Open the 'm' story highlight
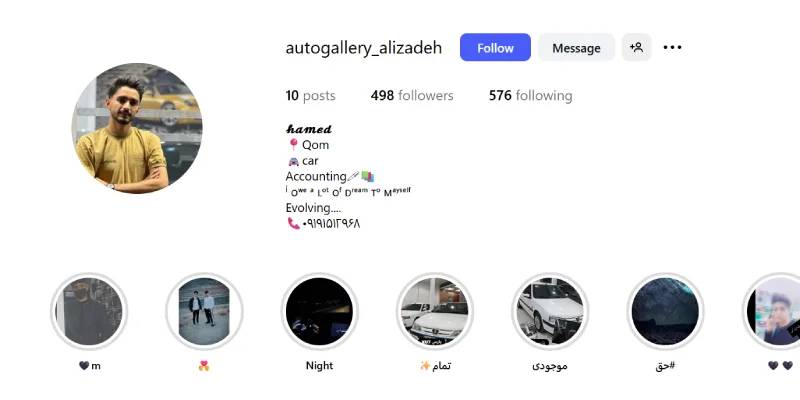The image size is (800, 400). pyautogui.click(x=89, y=311)
